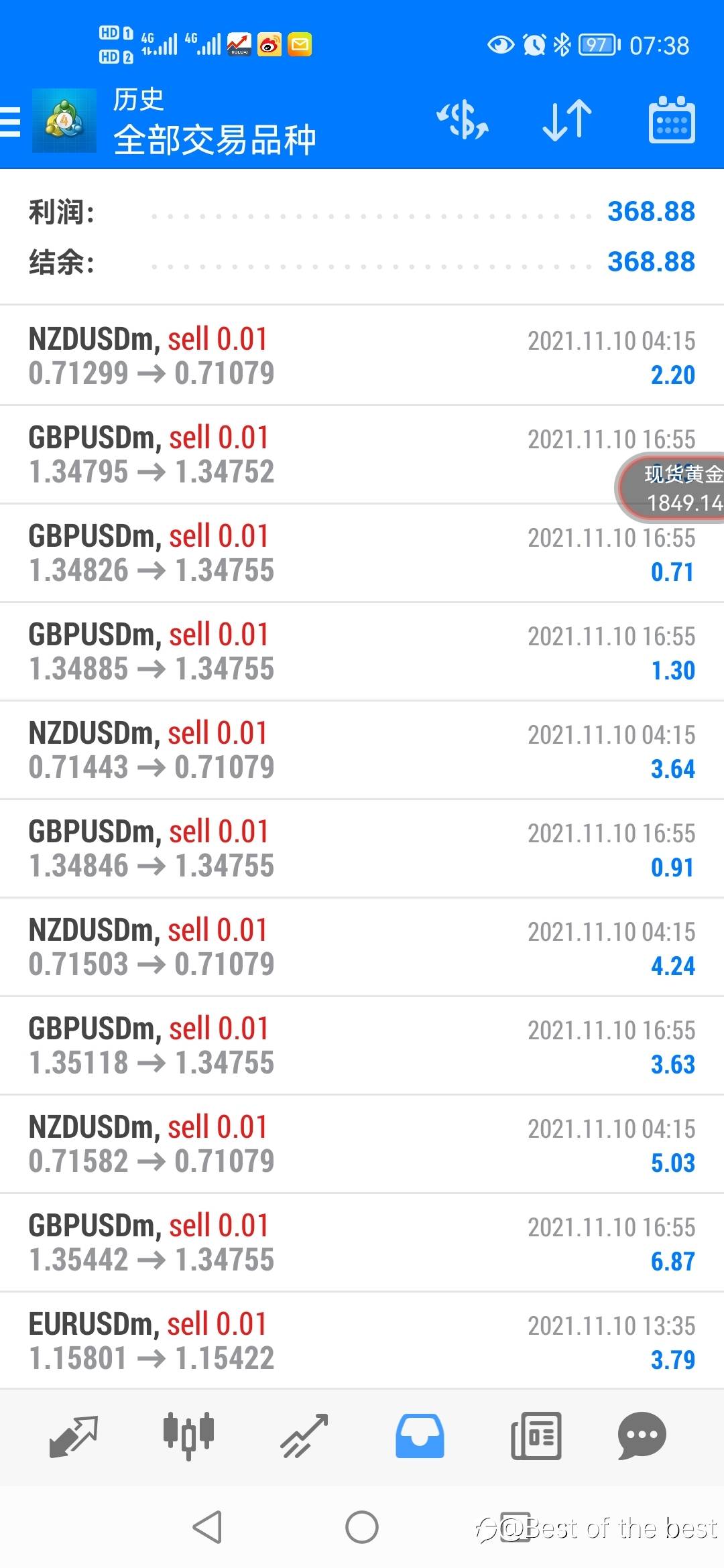Screen dimensions: 724x1568
Task: Switch to the Quotes tab
Action: tap(74, 1435)
